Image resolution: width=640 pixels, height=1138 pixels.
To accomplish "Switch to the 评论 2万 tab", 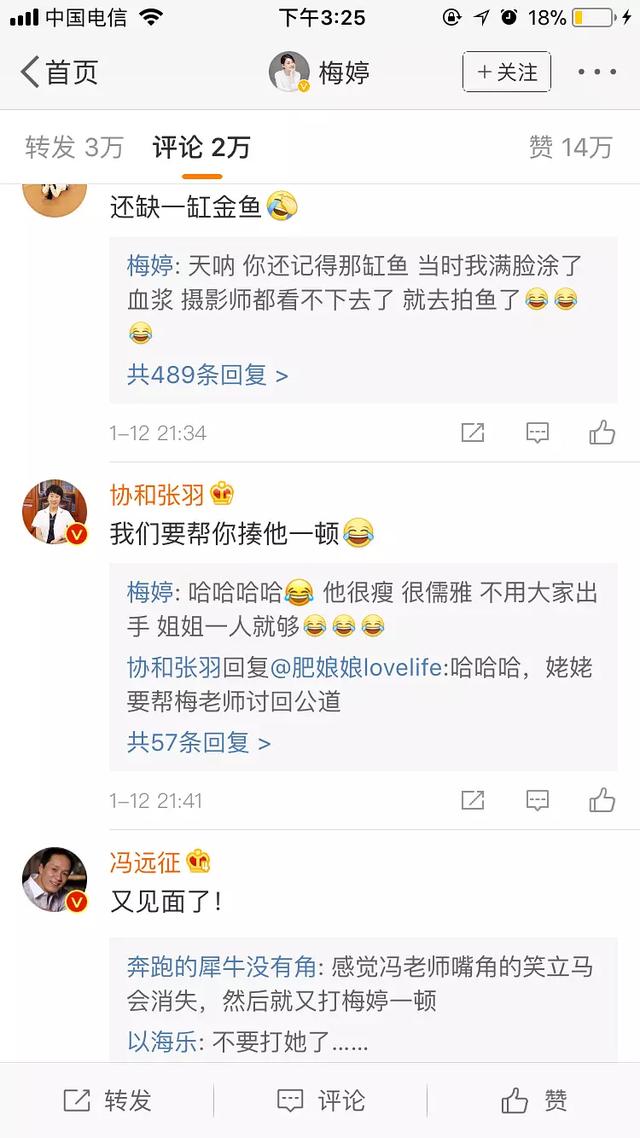I will [x=201, y=148].
